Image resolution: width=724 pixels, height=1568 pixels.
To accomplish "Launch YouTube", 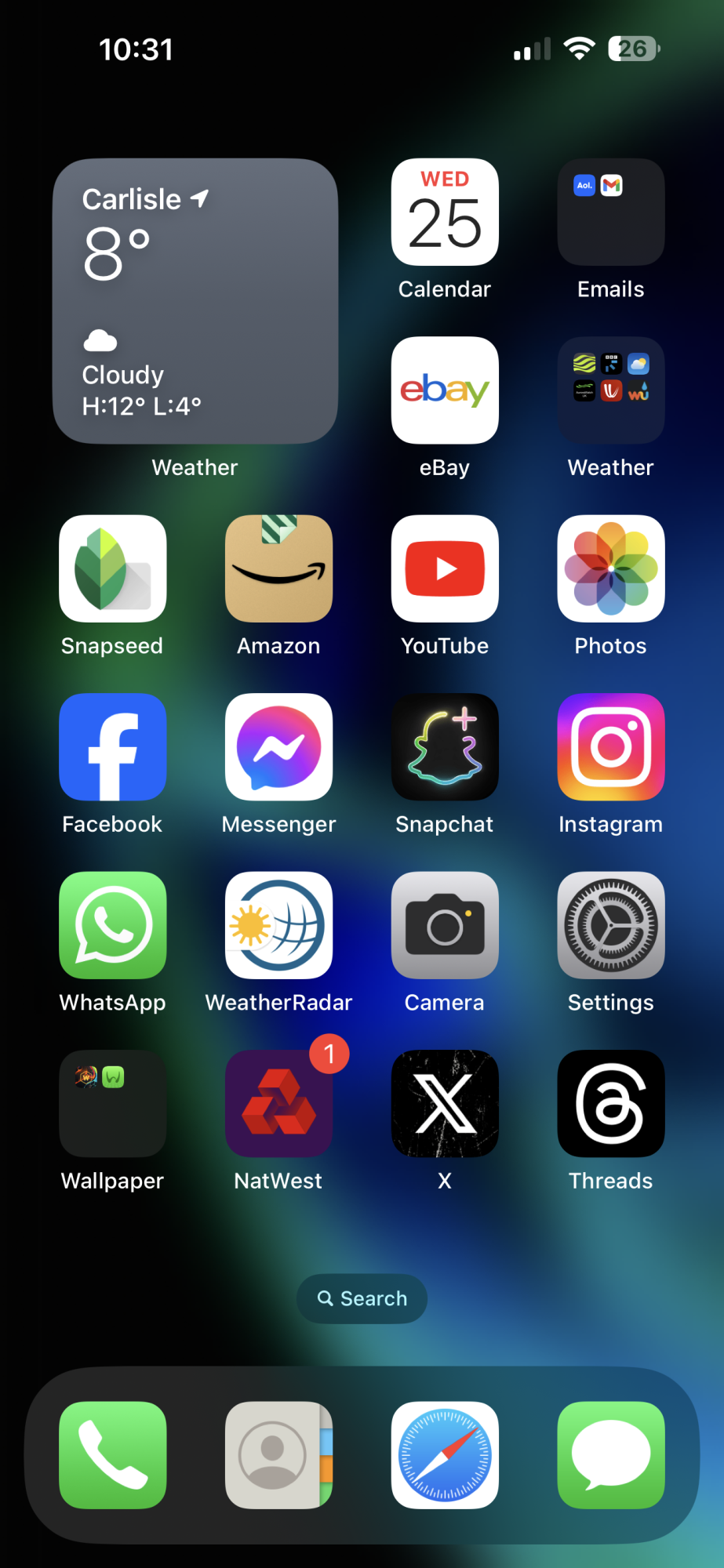I will [445, 568].
